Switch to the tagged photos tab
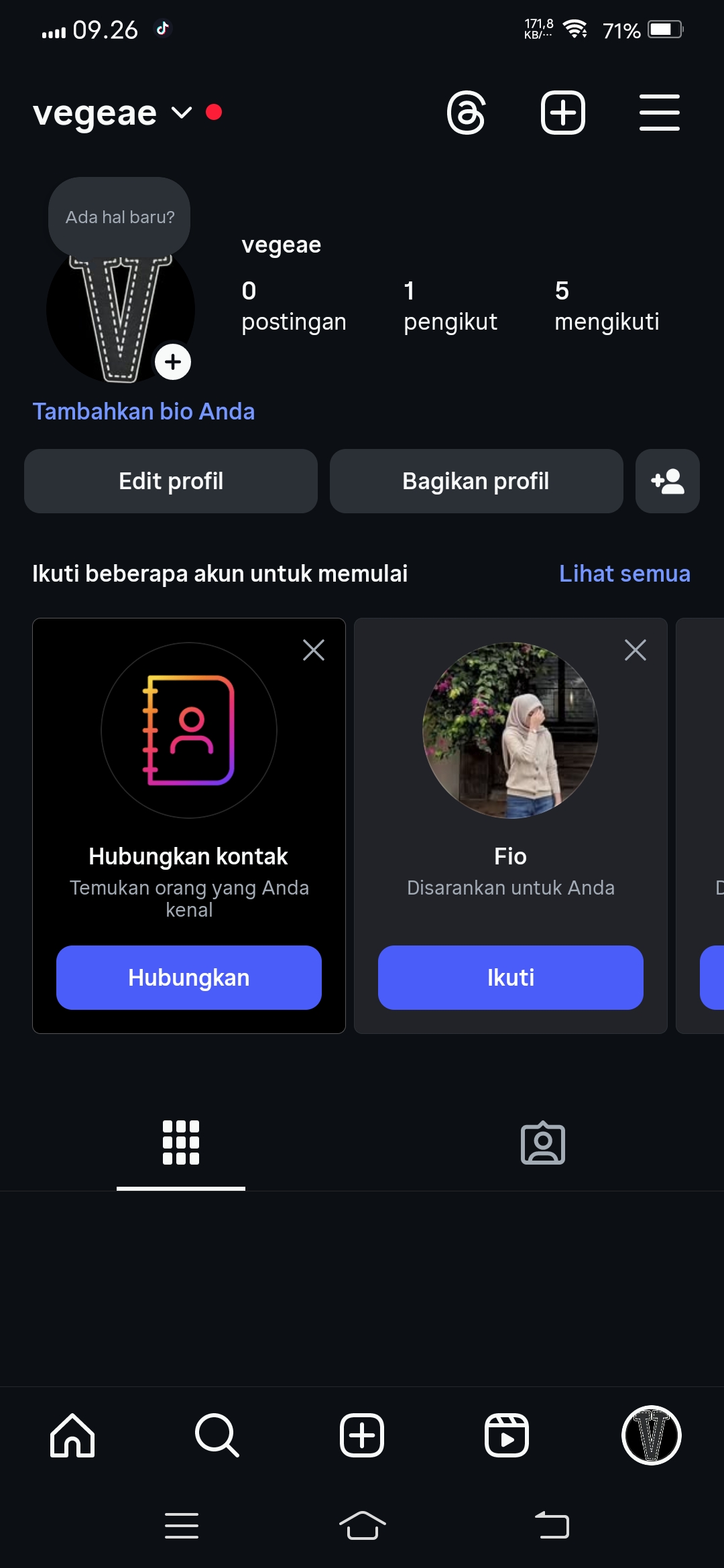 (543, 1143)
